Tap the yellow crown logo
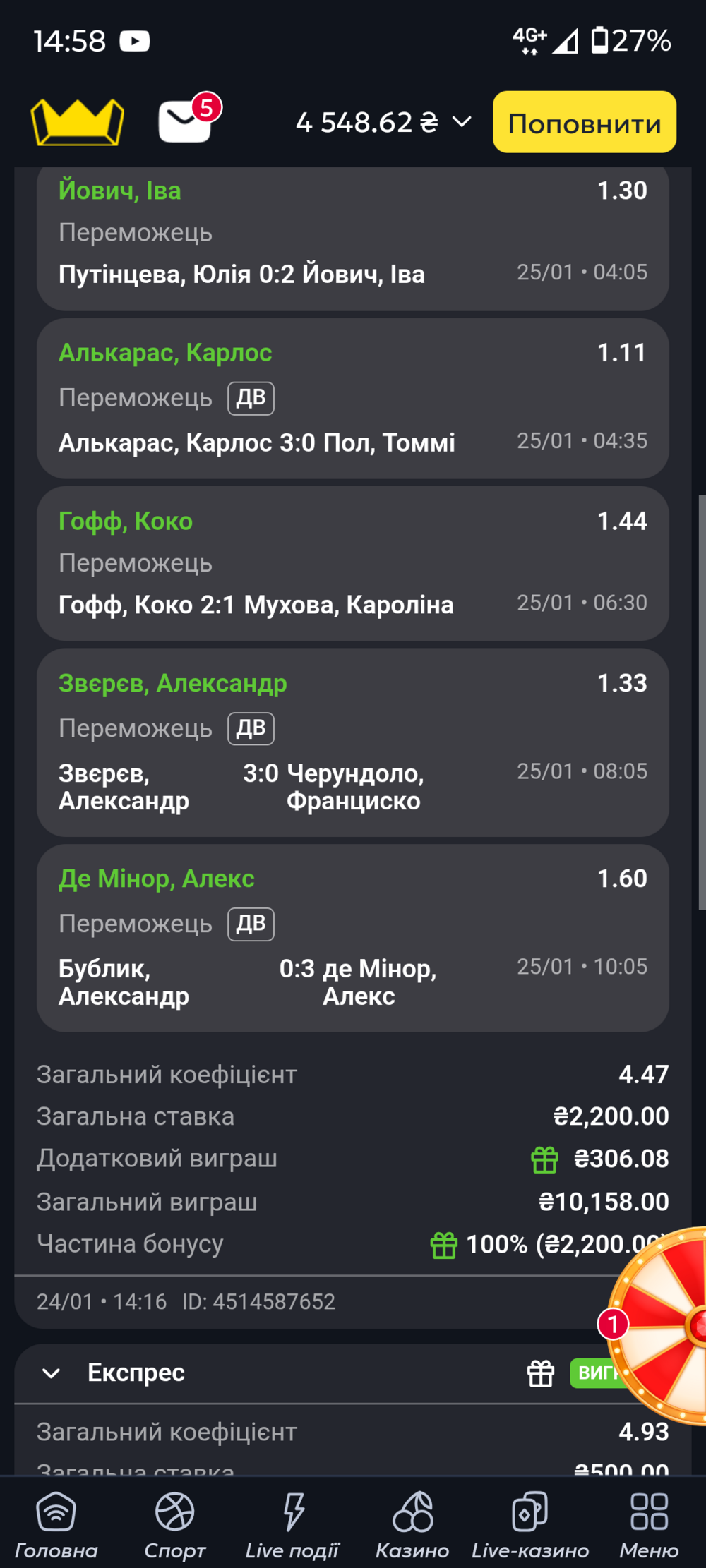The image size is (706, 1568). point(78,123)
